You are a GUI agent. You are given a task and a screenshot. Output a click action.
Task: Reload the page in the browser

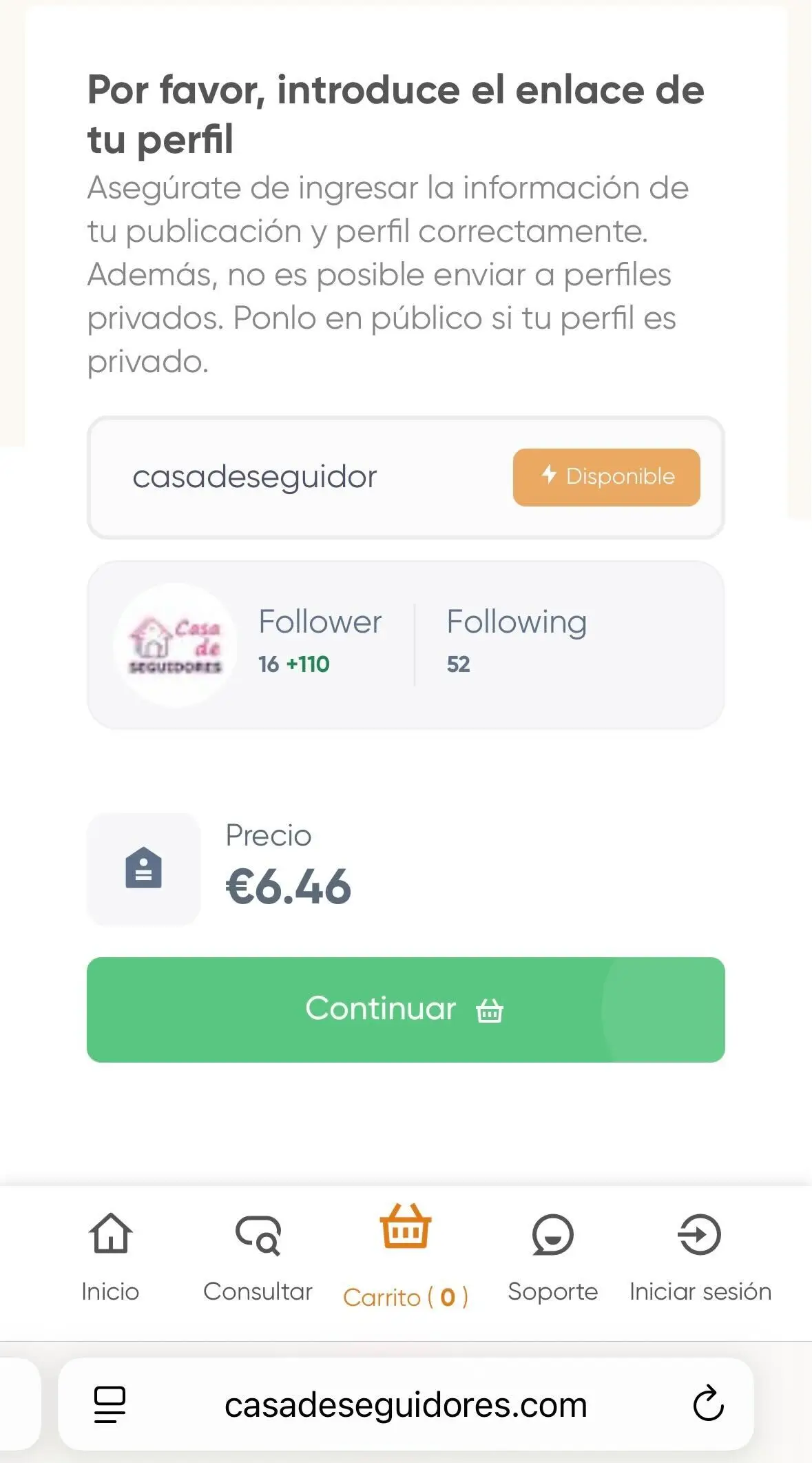point(708,1404)
